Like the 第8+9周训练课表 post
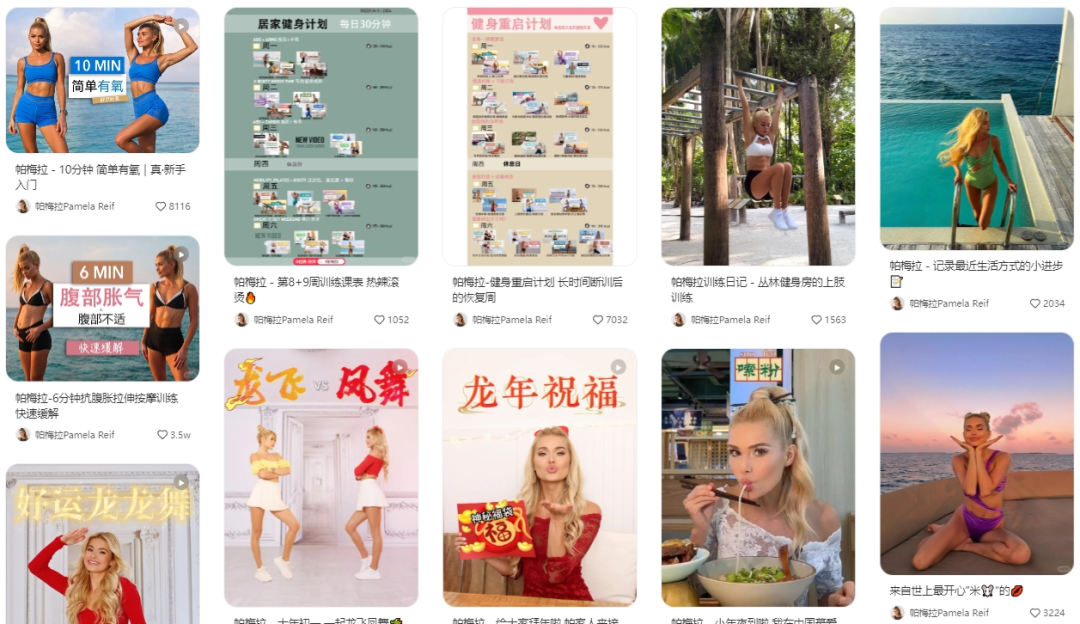This screenshot has width=1080, height=624. pos(380,320)
